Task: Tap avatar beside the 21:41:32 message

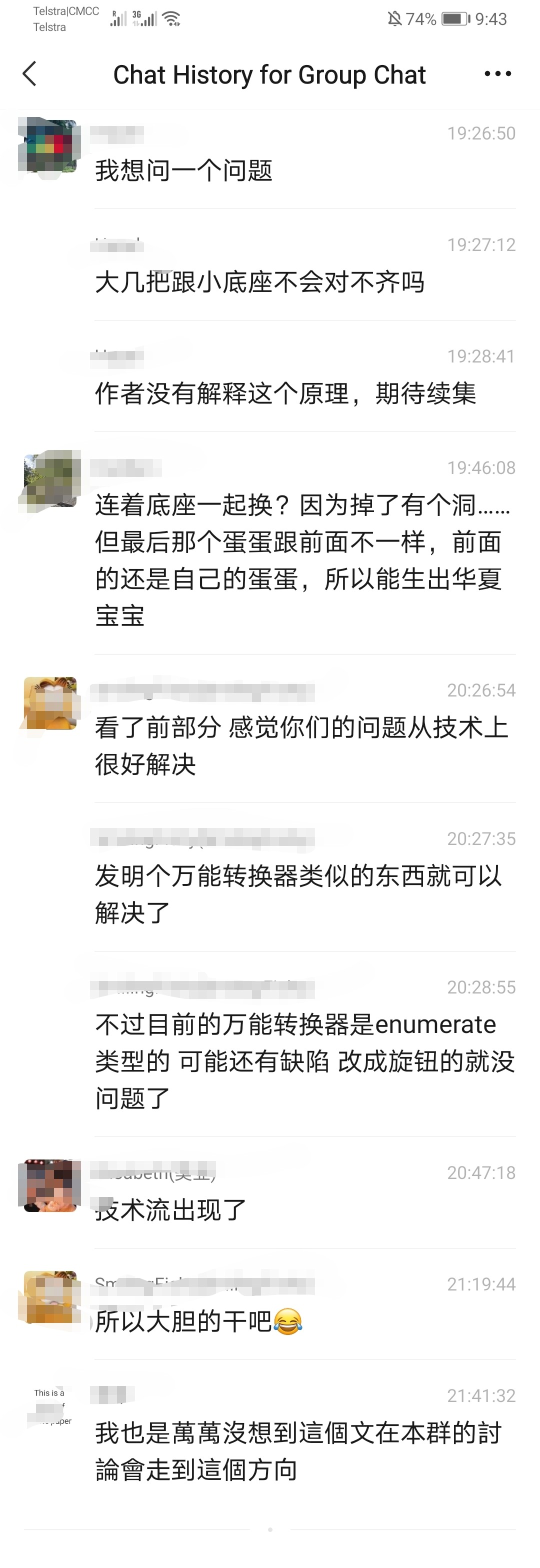Action: (50, 1407)
